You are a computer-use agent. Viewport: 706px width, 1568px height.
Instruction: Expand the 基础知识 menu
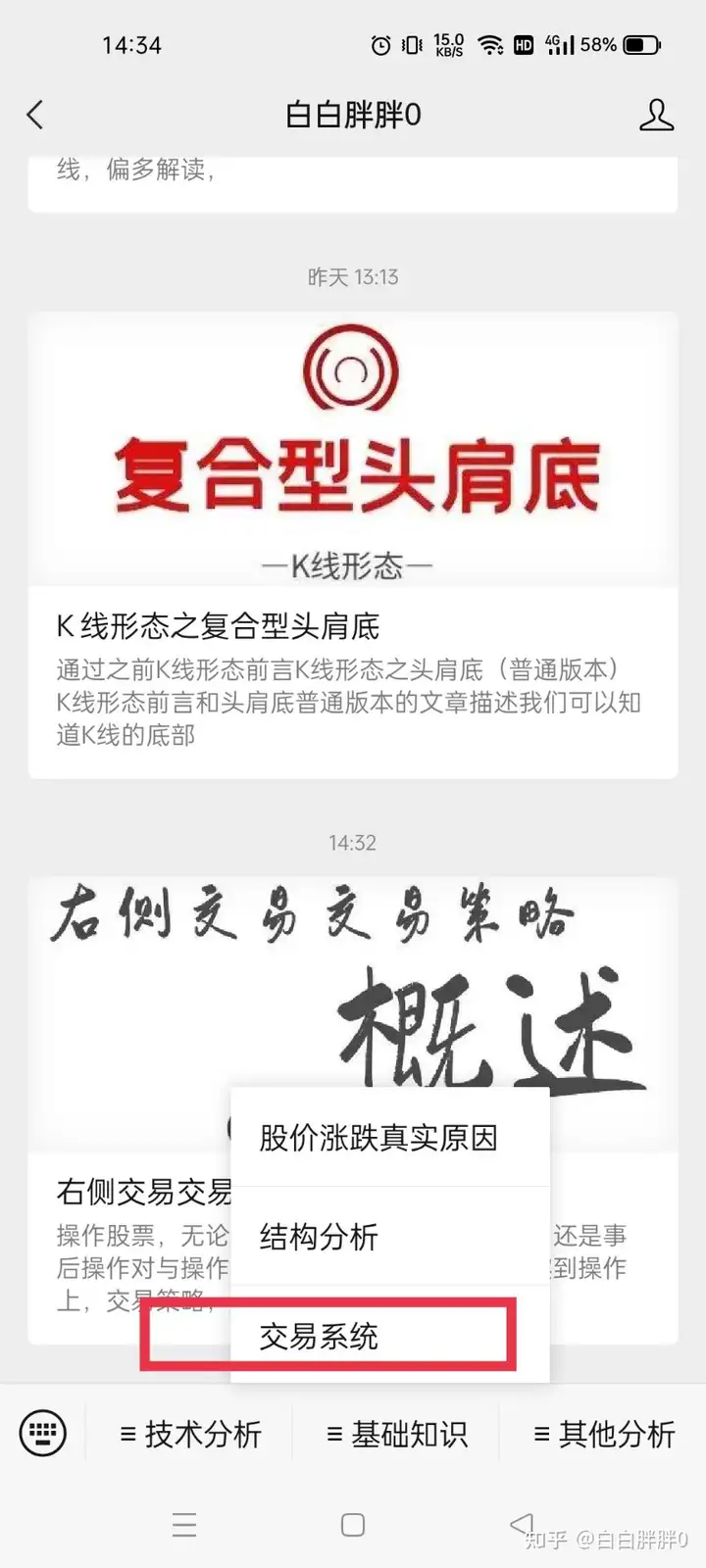(396, 1434)
